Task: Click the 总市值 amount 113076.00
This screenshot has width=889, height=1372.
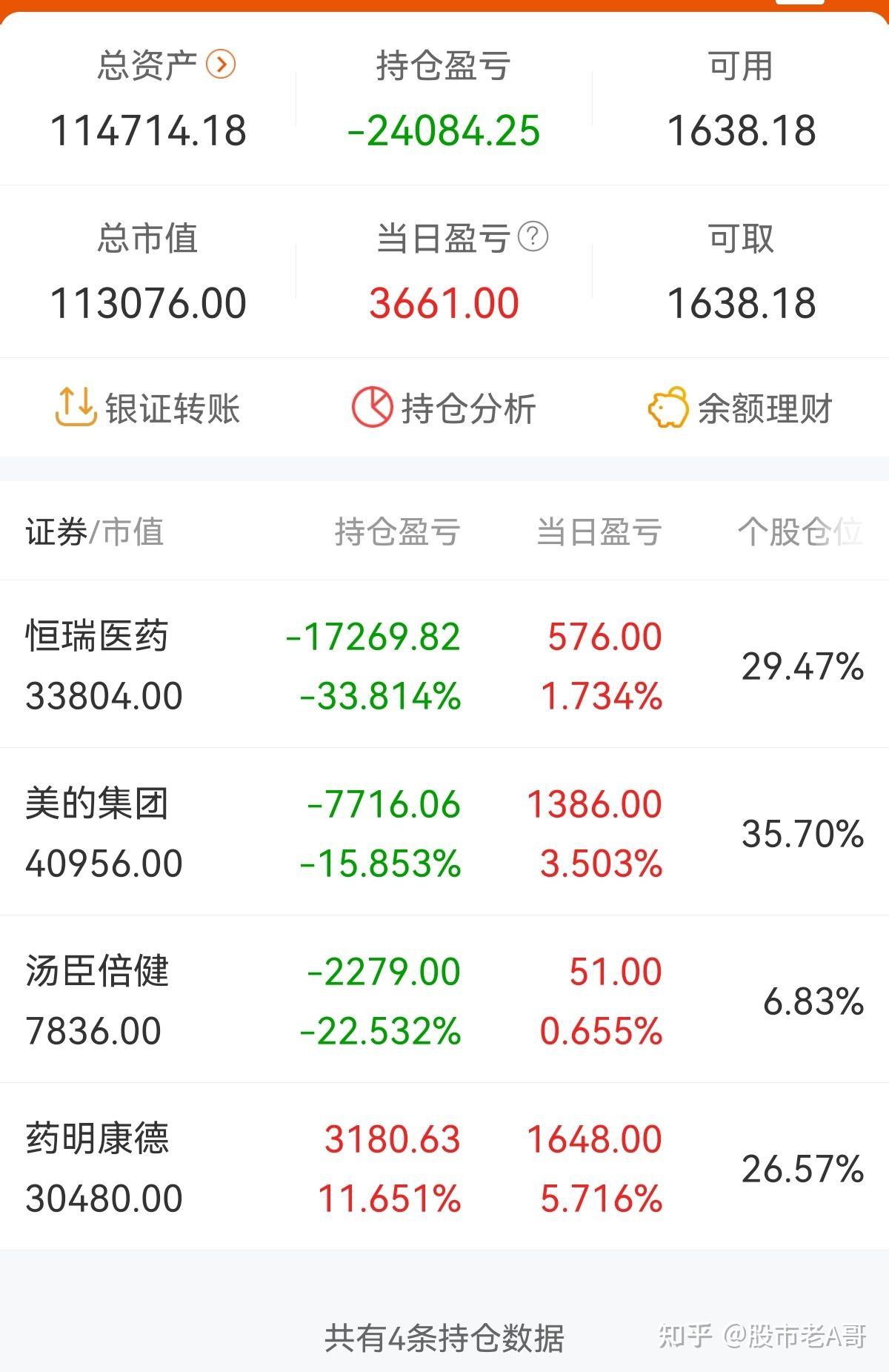Action: tap(150, 302)
